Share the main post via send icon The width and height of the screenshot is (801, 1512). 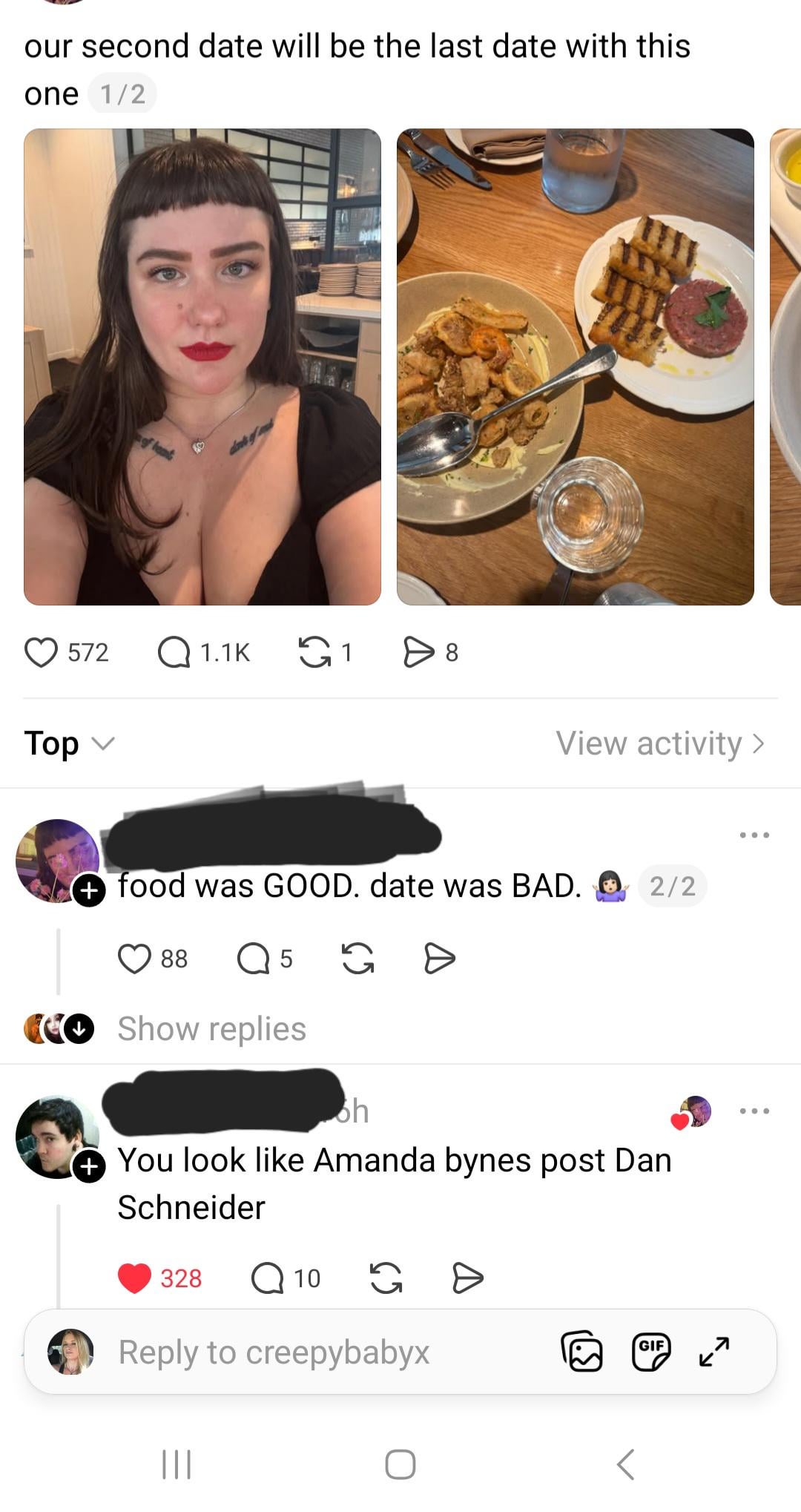point(418,653)
